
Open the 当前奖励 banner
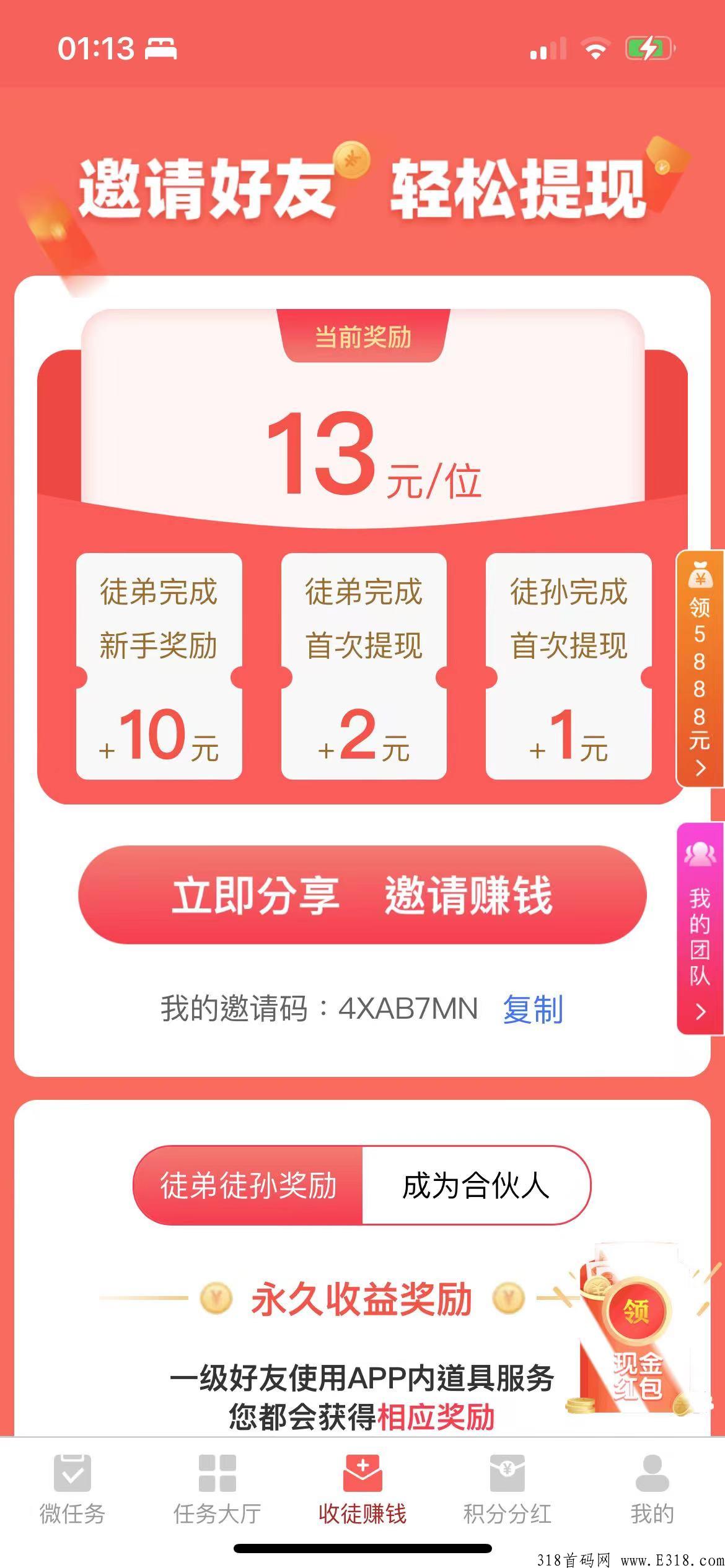[x=362, y=338]
